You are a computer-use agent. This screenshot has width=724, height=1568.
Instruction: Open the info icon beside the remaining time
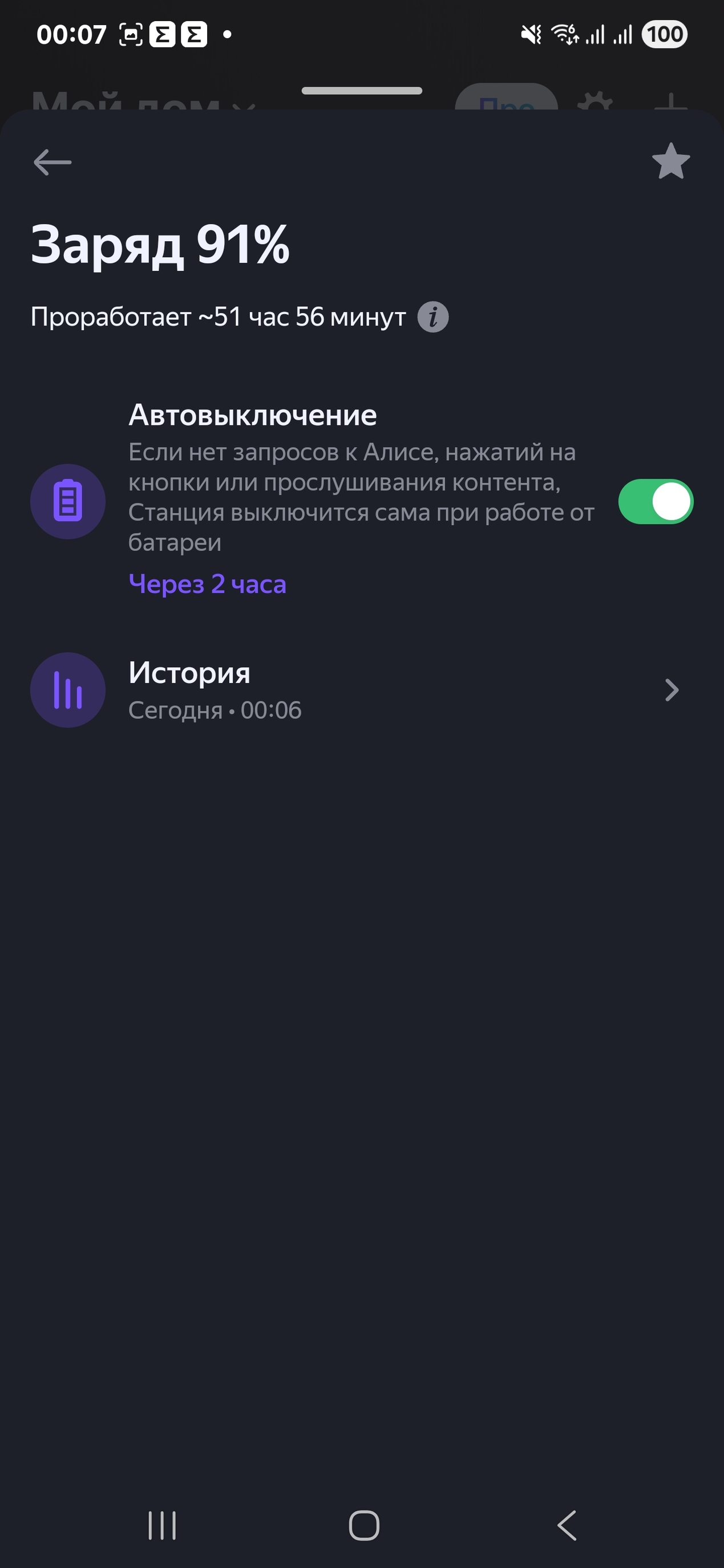[433, 317]
